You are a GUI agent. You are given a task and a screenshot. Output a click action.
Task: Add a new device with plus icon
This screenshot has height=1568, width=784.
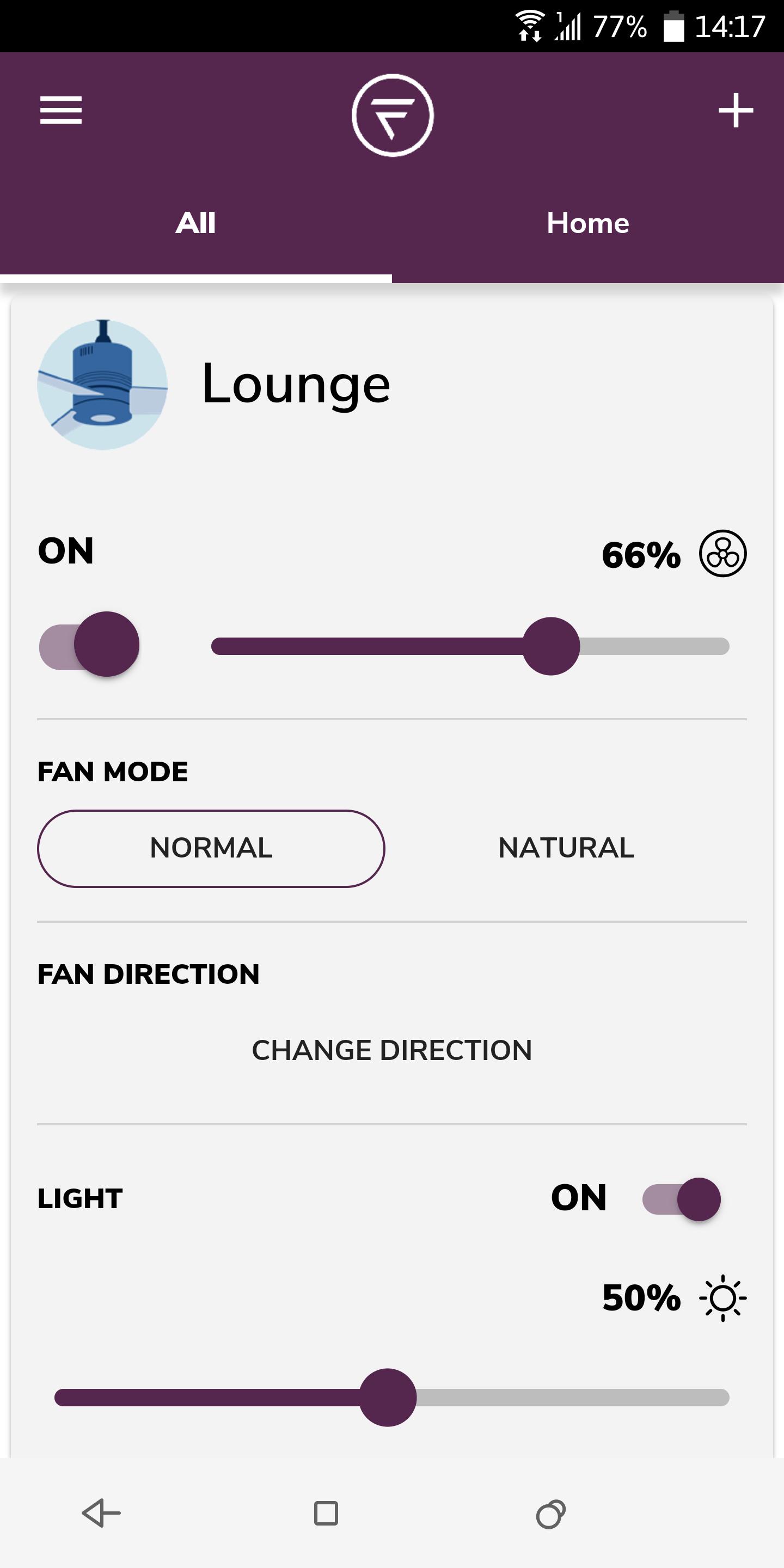(x=736, y=110)
